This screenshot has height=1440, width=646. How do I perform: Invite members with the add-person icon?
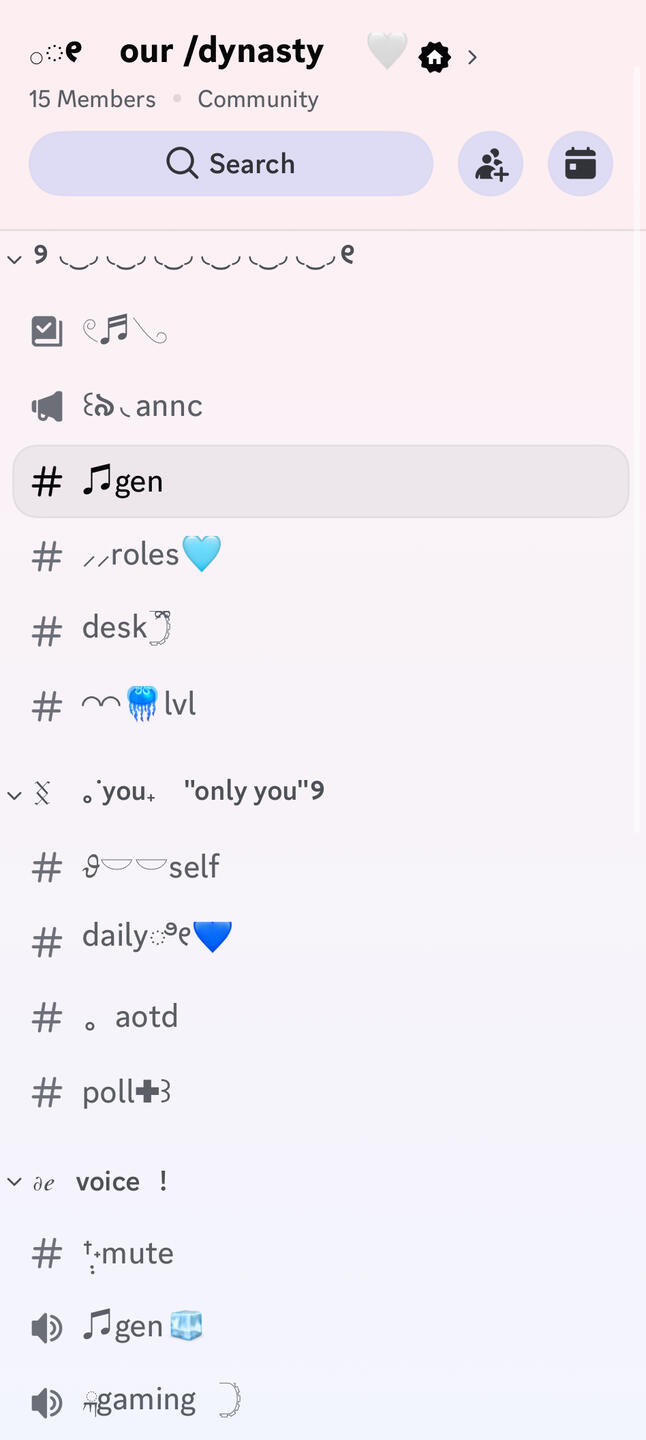491,163
